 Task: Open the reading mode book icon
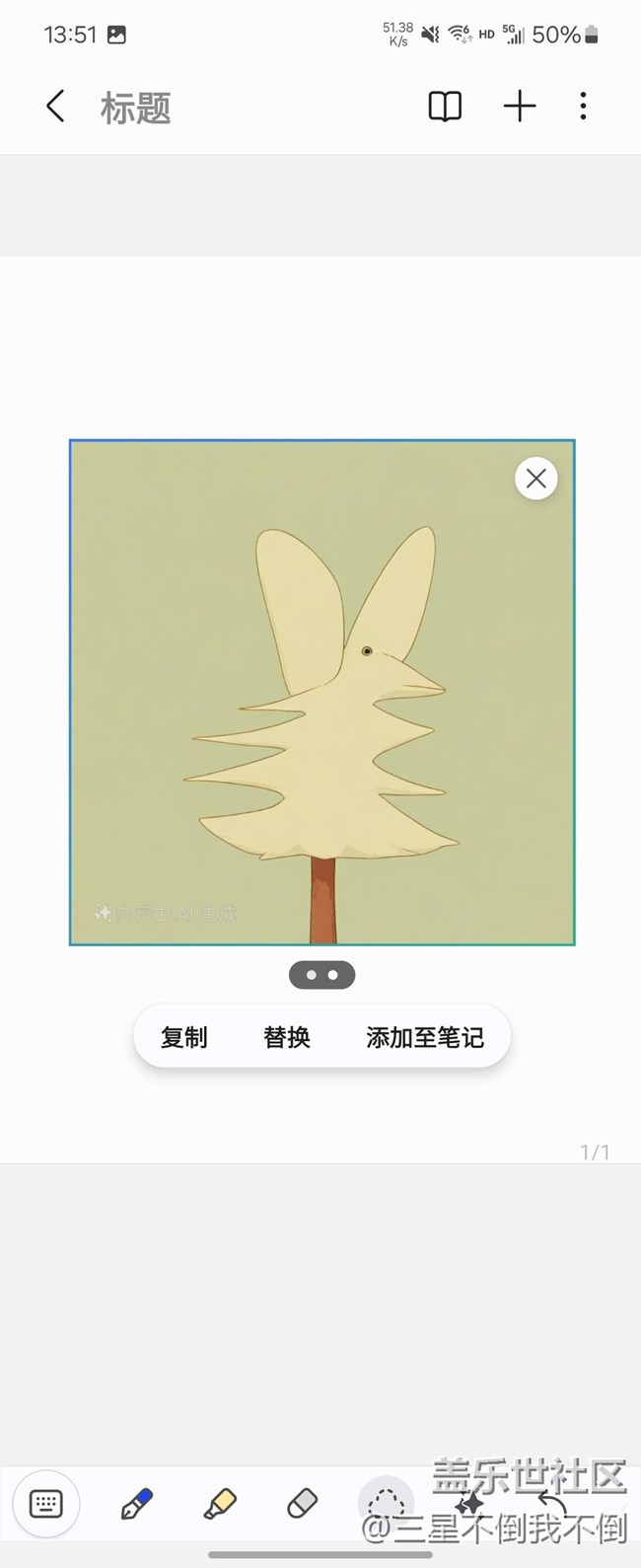[x=445, y=107]
